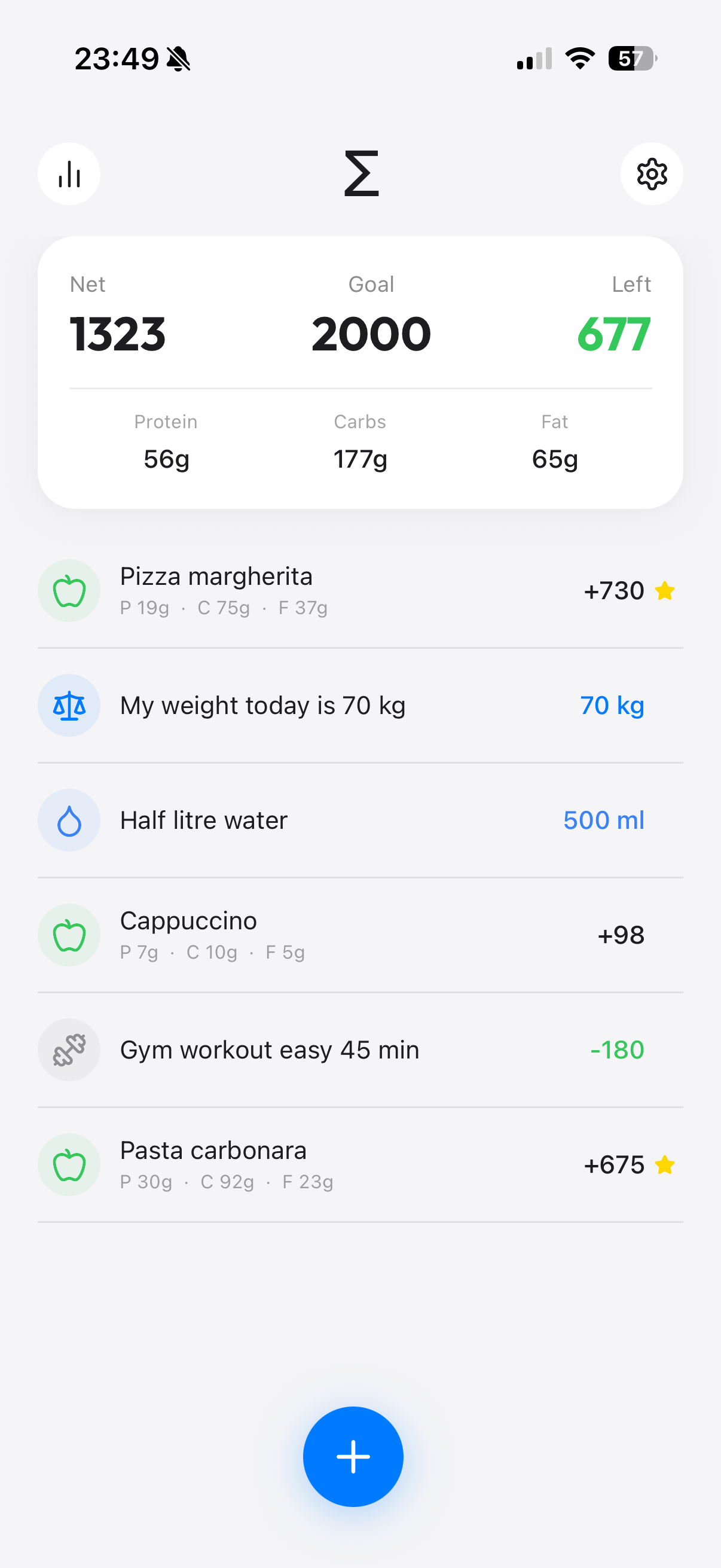The image size is (721, 1568).
Task: Tap the summary card with Net and Goal
Action: (360, 371)
